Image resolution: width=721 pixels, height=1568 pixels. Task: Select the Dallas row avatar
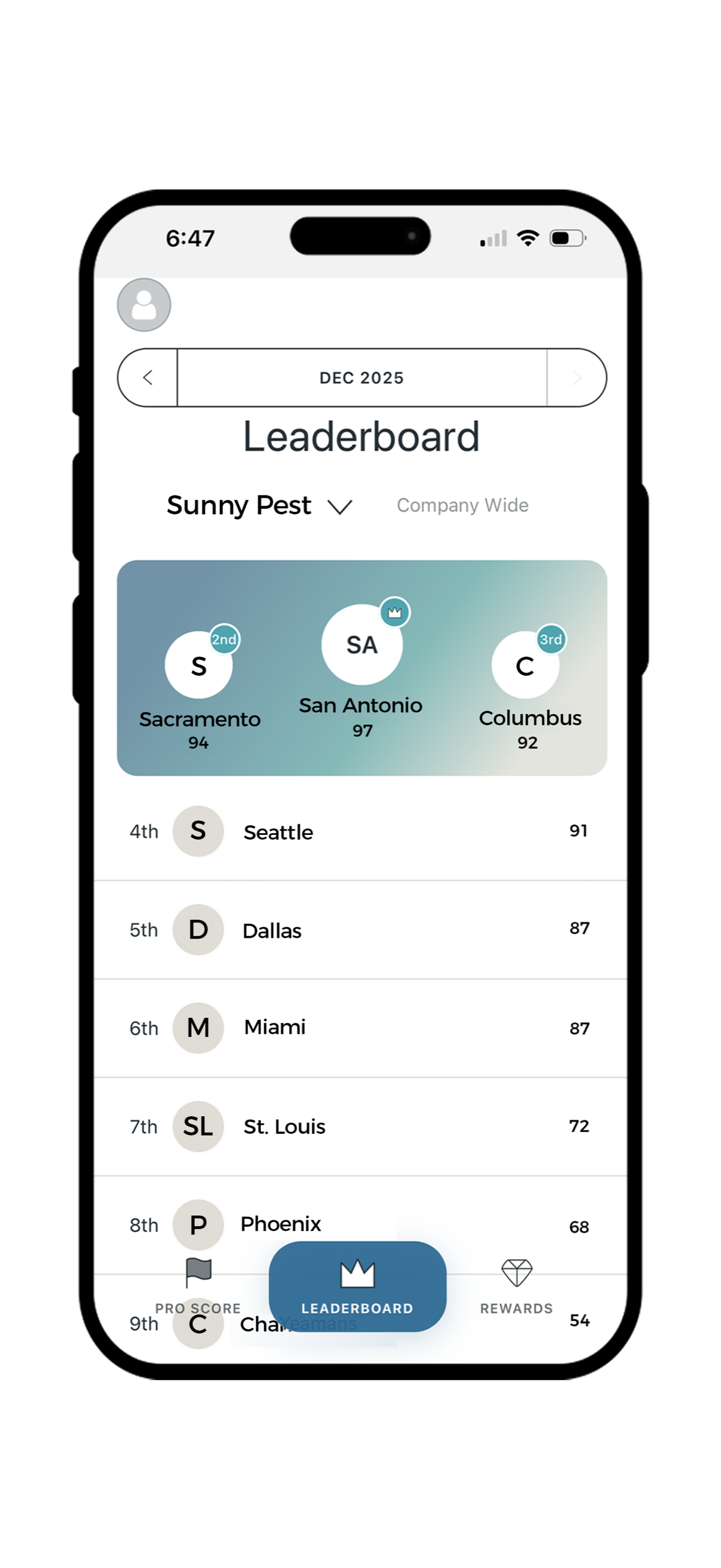[x=197, y=930]
